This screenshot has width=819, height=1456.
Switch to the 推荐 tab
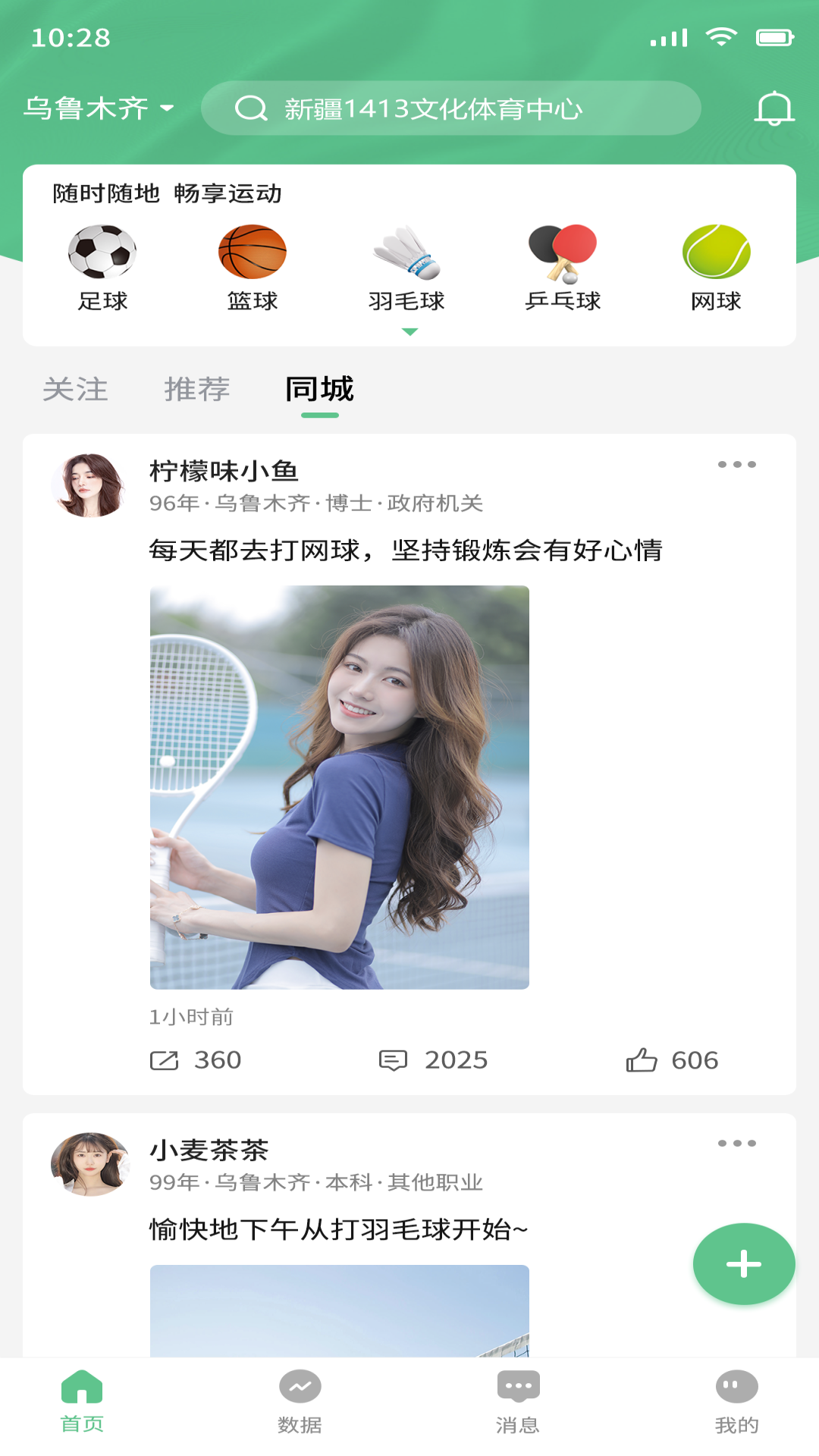[196, 390]
